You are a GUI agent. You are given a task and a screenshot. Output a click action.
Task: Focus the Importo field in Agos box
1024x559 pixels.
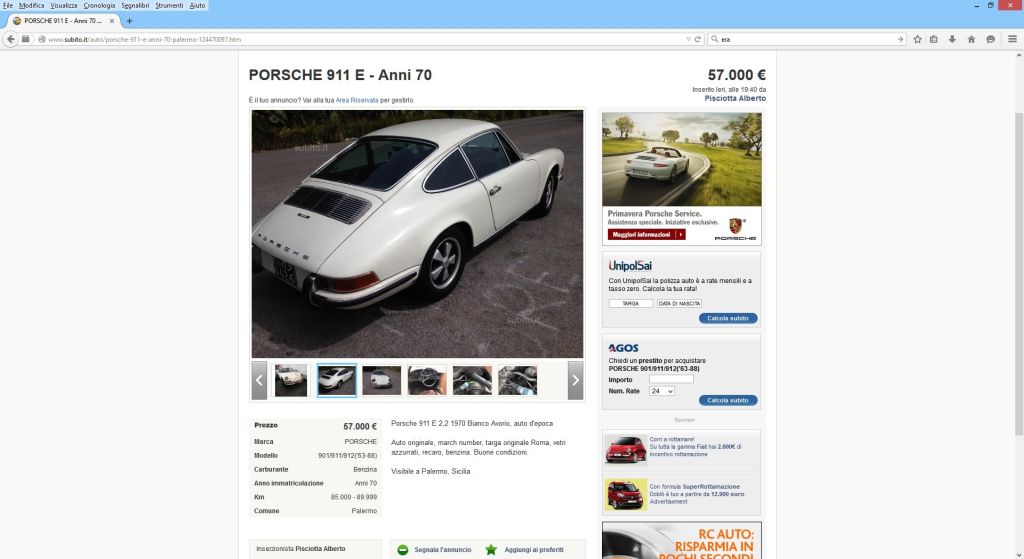click(x=671, y=379)
